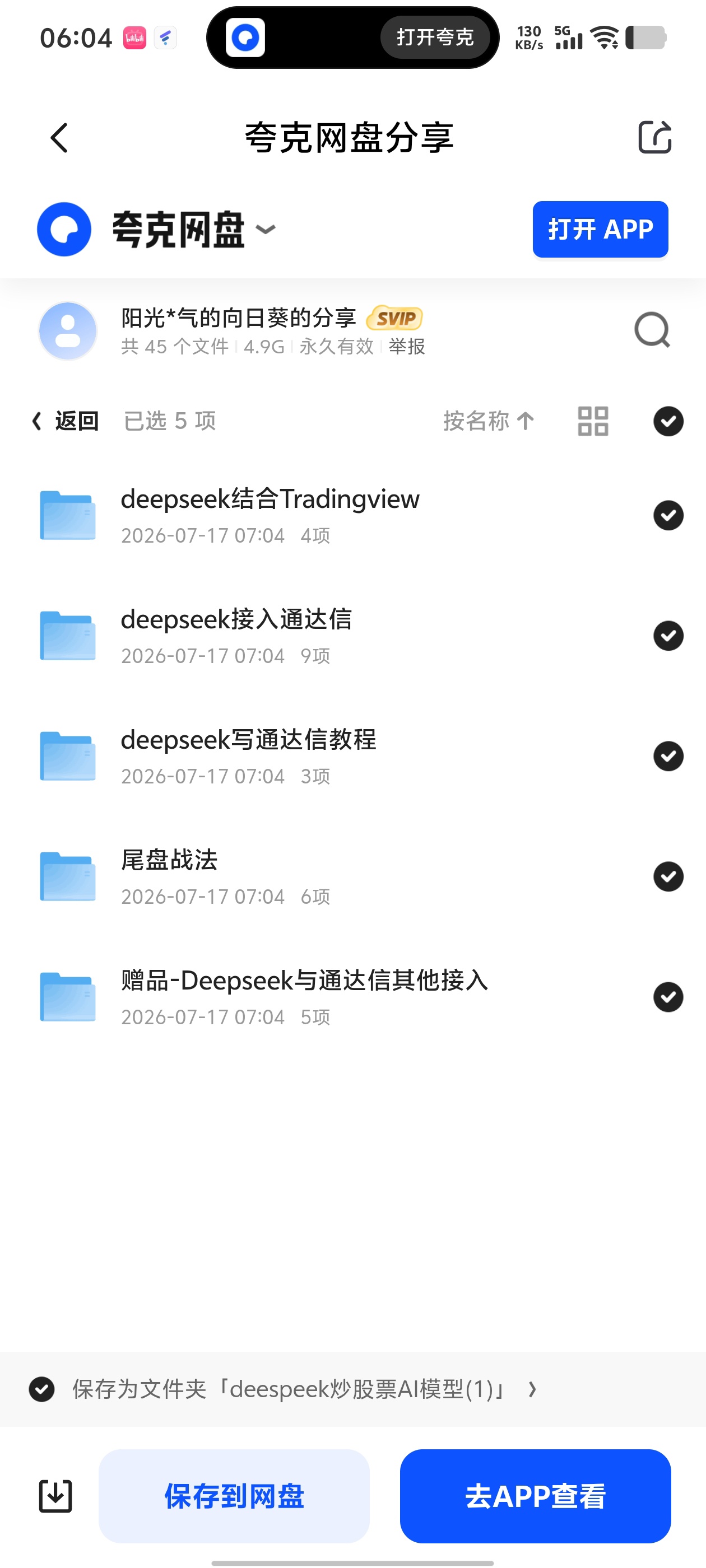Tap the download icon at bottom left

(x=55, y=1496)
